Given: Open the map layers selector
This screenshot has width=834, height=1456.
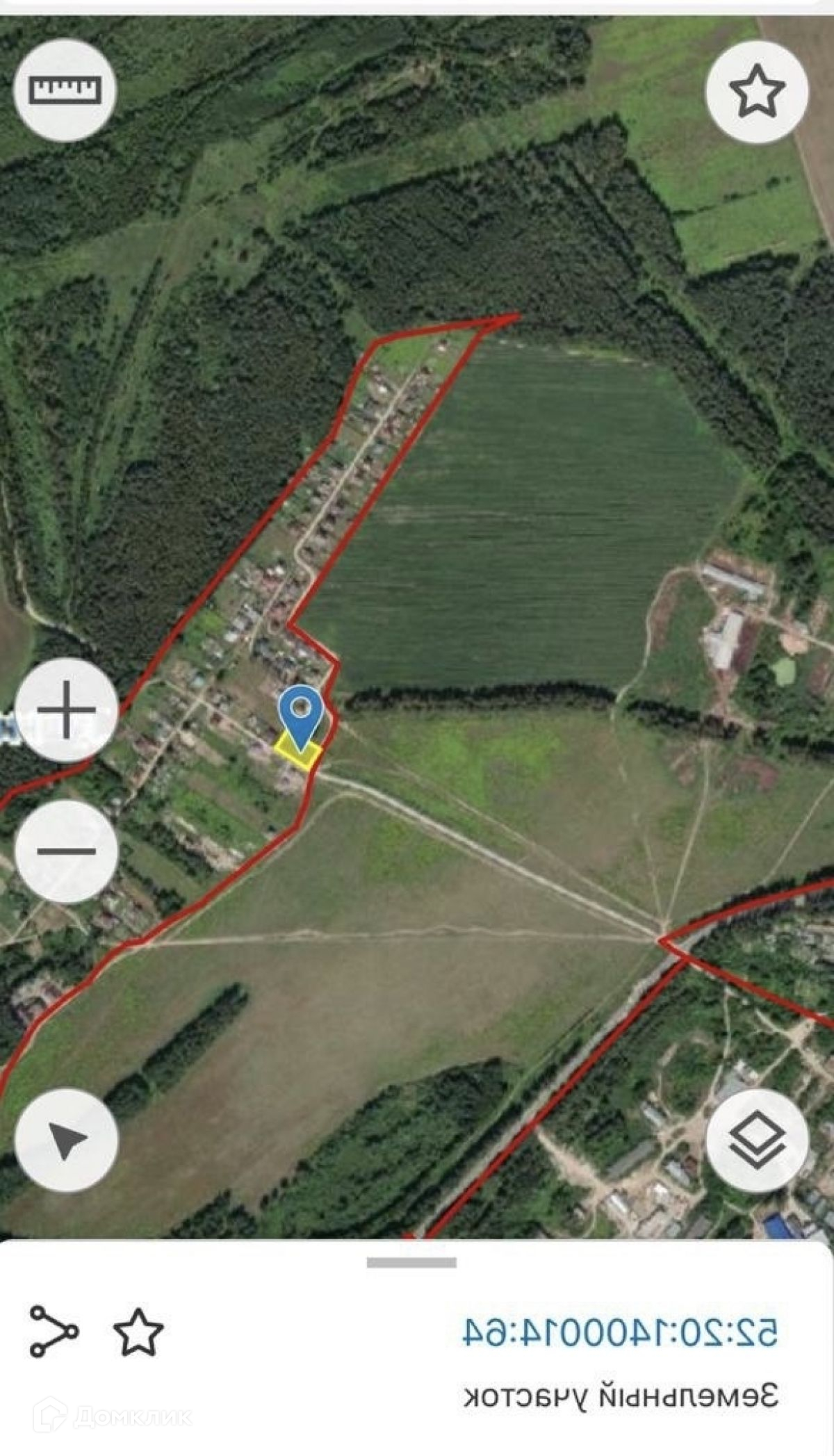Looking at the screenshot, I should (x=757, y=1140).
